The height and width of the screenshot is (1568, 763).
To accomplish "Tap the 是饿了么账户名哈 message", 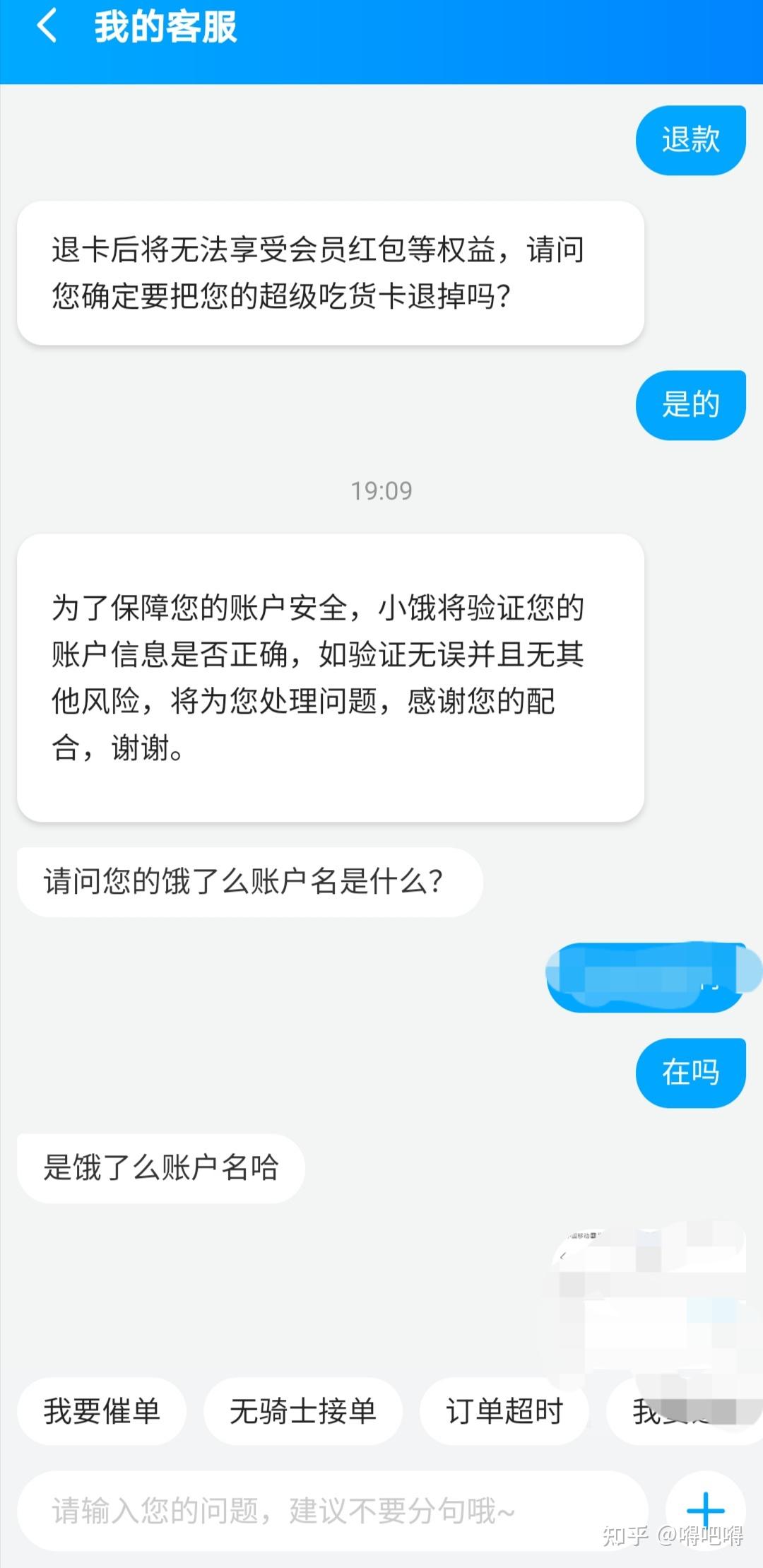I will (160, 1167).
